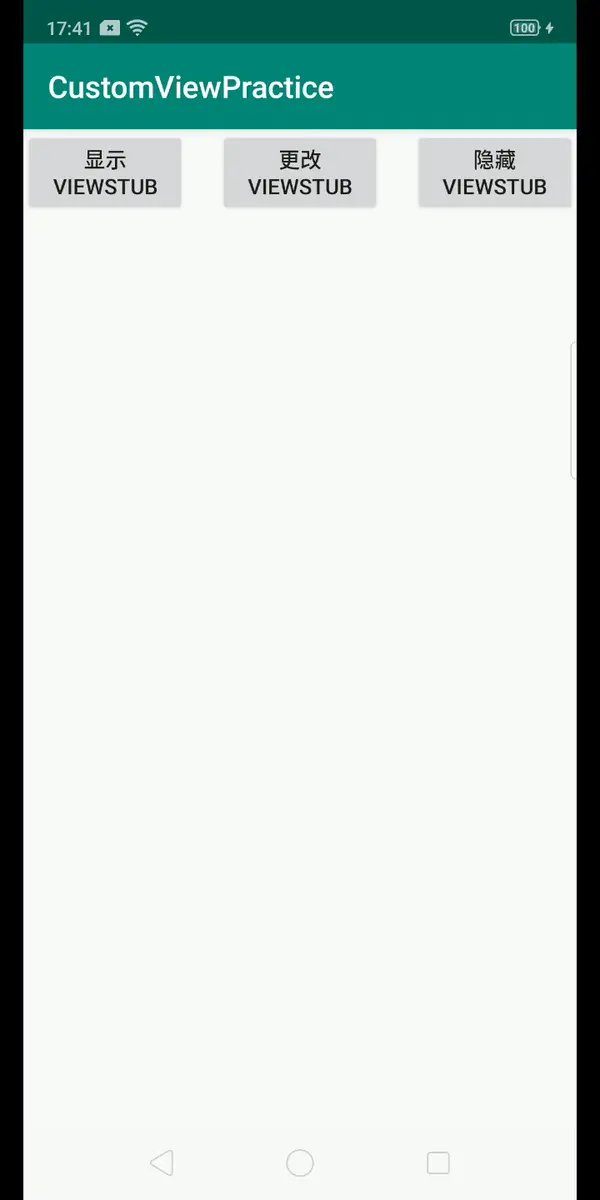Tap the 显示 VIEWSTUB button

tap(105, 173)
